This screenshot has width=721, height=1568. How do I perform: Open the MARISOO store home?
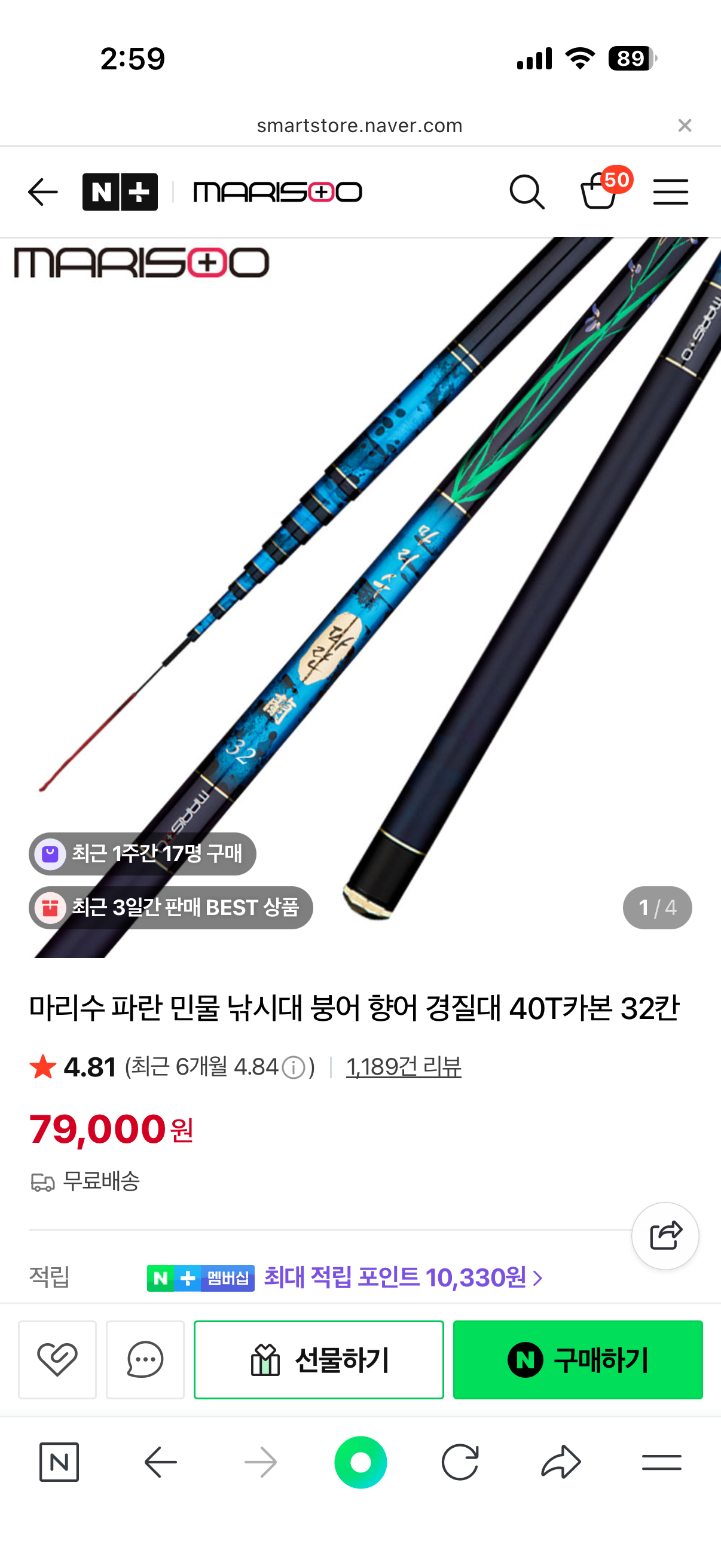(277, 193)
